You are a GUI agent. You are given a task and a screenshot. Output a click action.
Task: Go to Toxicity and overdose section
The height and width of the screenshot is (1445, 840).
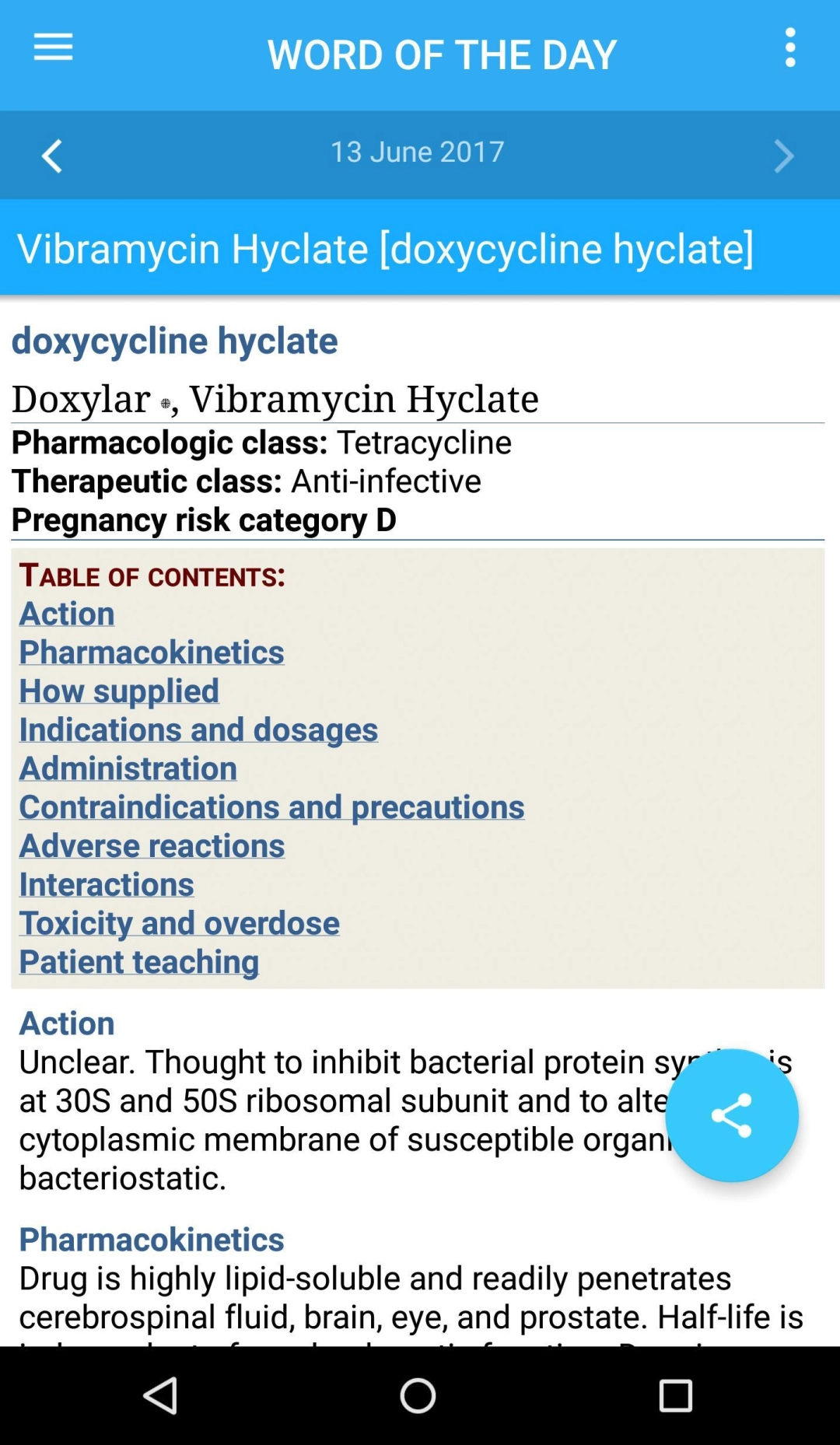tap(179, 923)
